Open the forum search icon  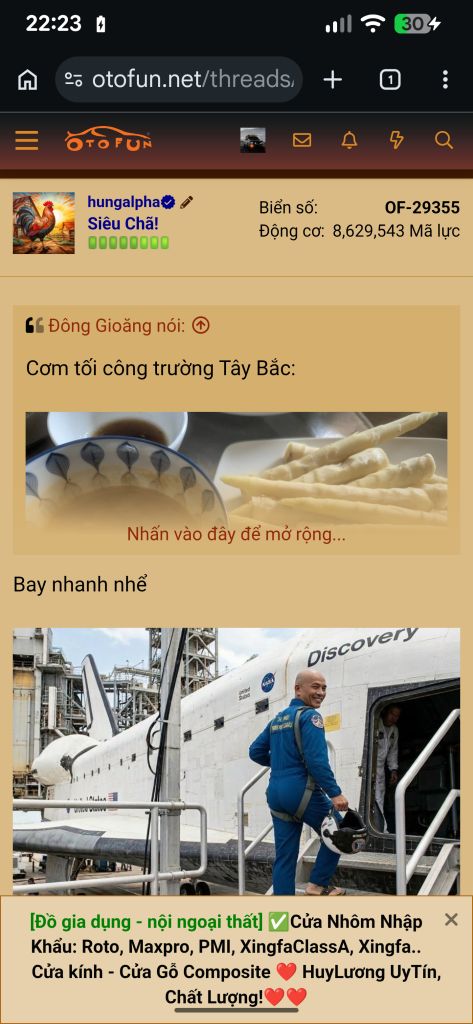tap(444, 140)
